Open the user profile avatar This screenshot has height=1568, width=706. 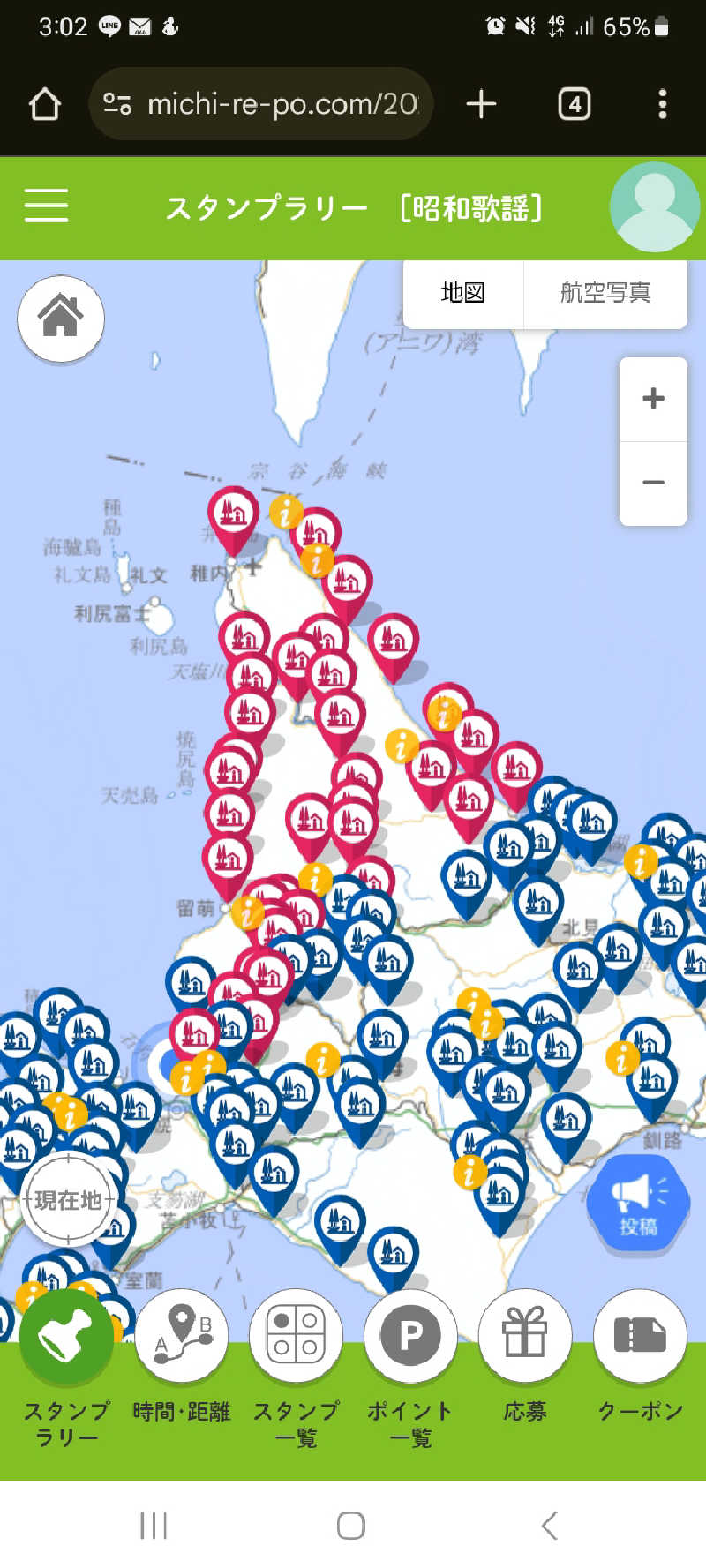click(x=654, y=208)
